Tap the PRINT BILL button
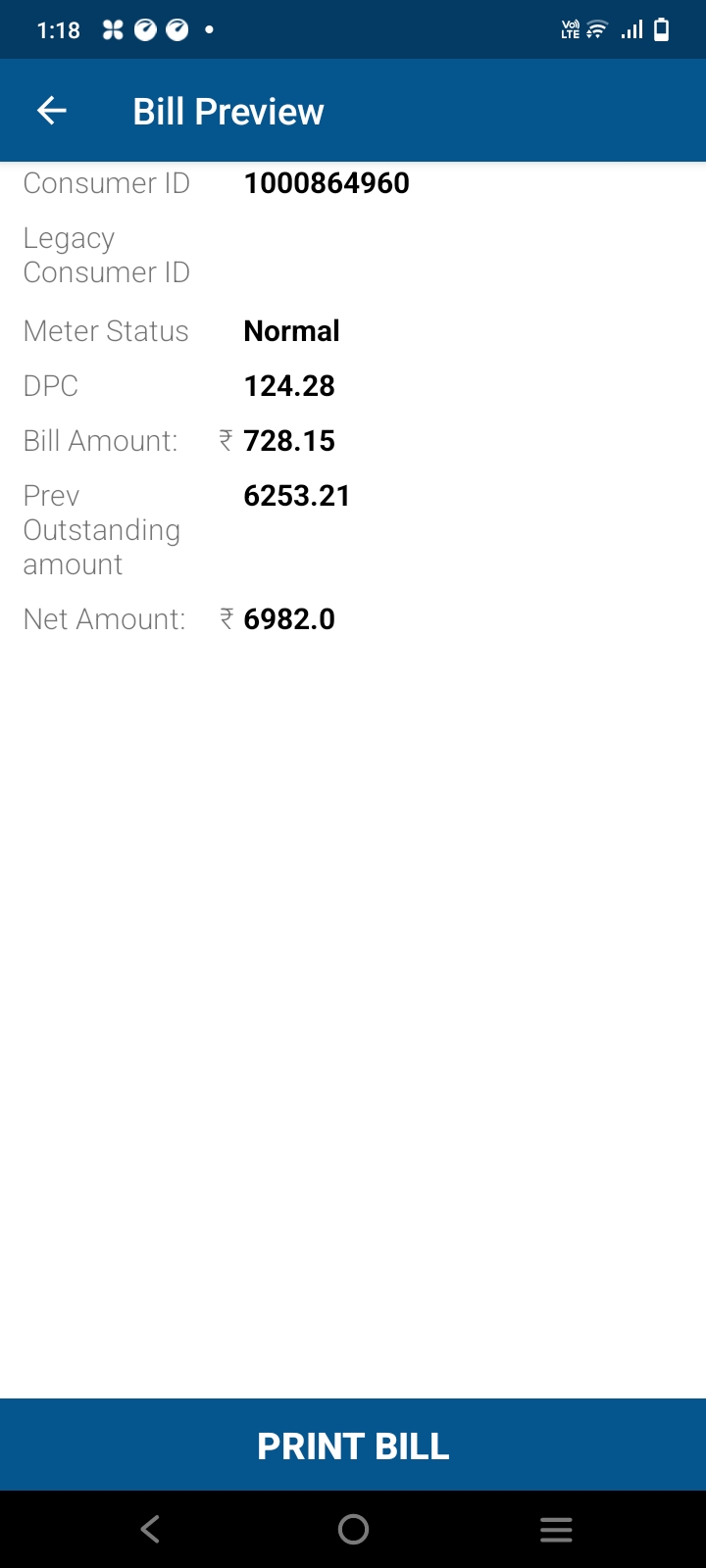 click(353, 1445)
